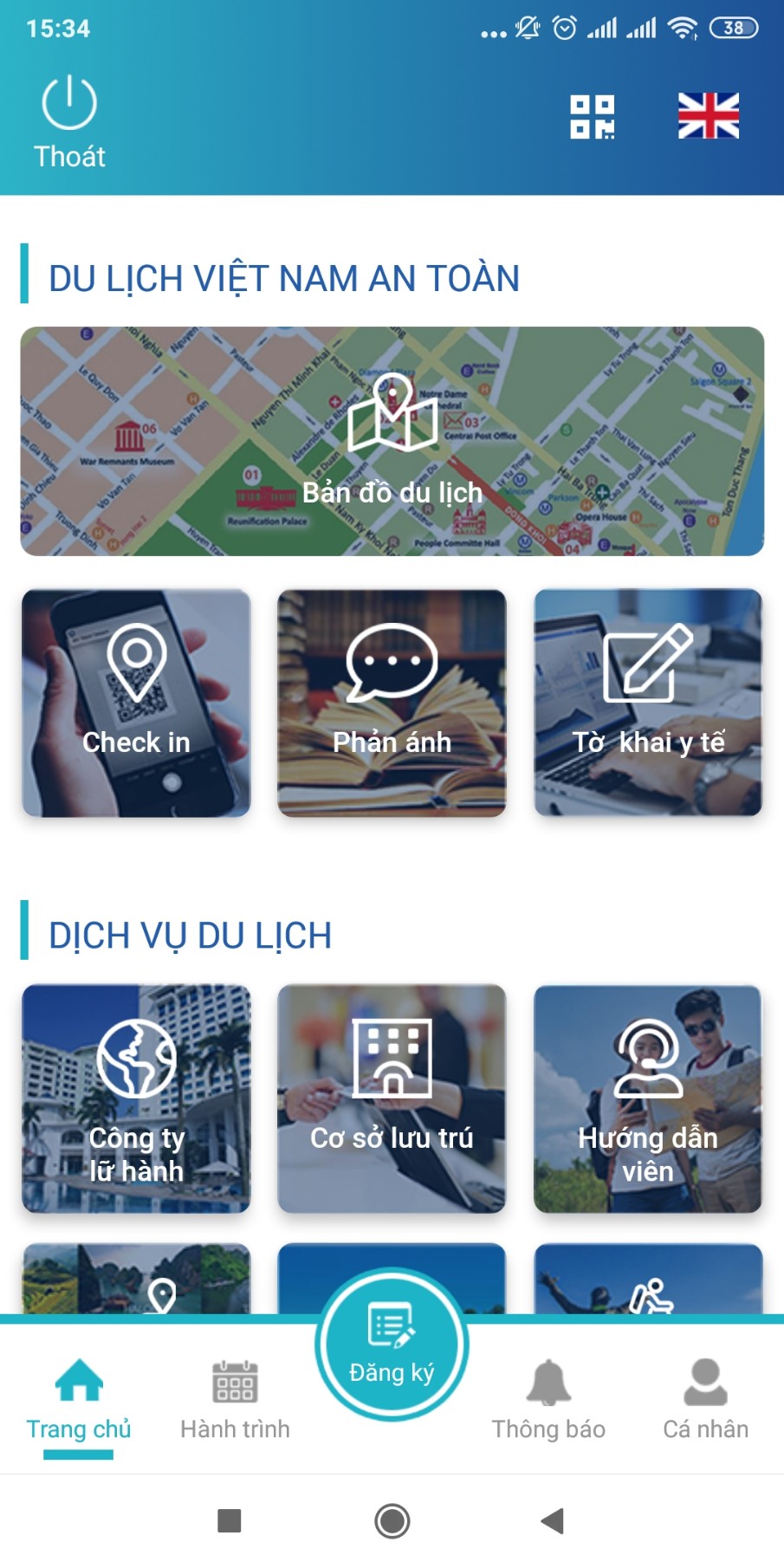
Task: Switch to the Thông báo tab
Action: point(548,1400)
